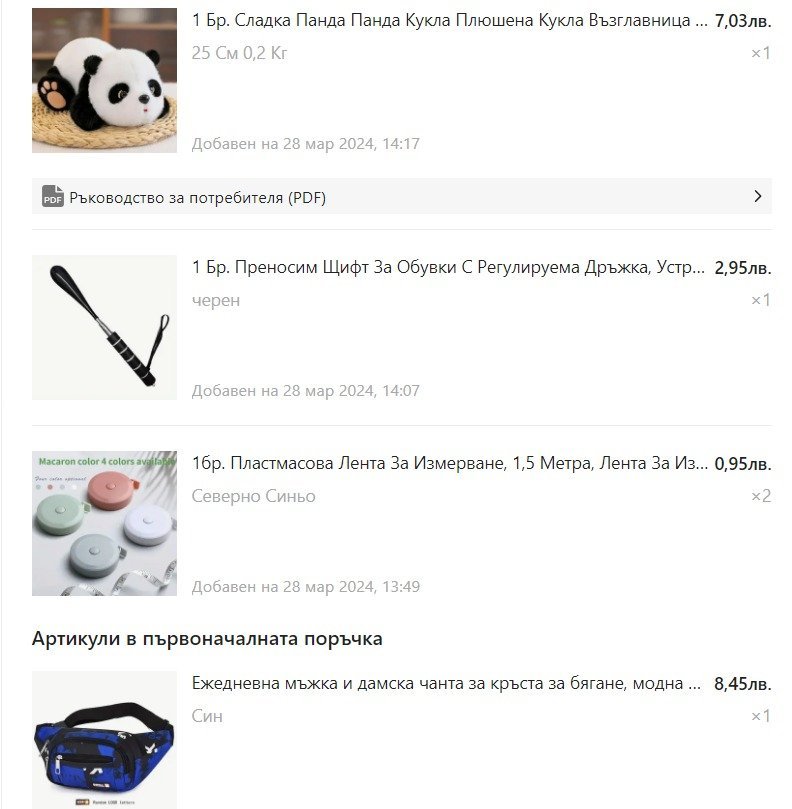
Task: Open the measuring tape product image
Action: pyautogui.click(x=104, y=524)
